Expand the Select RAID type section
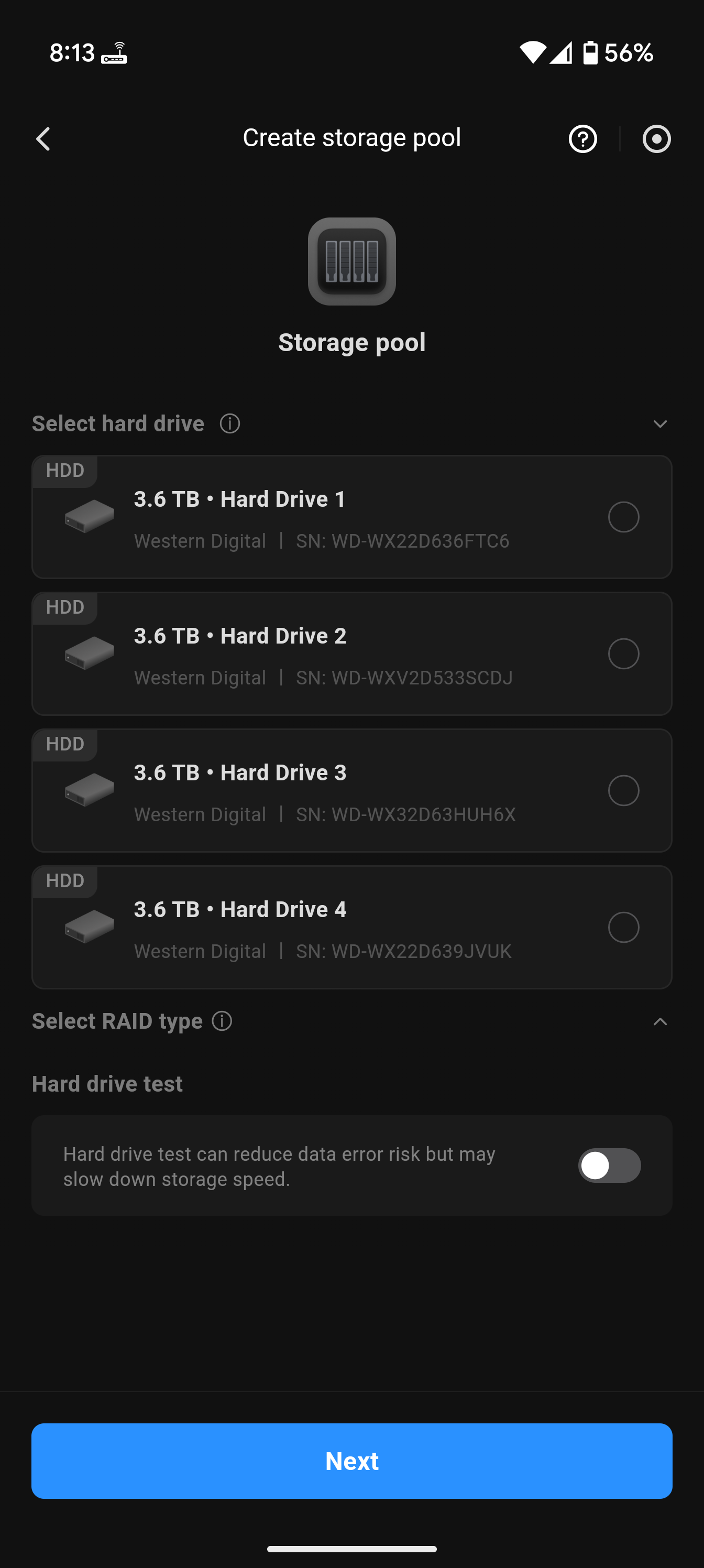 coord(659,1021)
